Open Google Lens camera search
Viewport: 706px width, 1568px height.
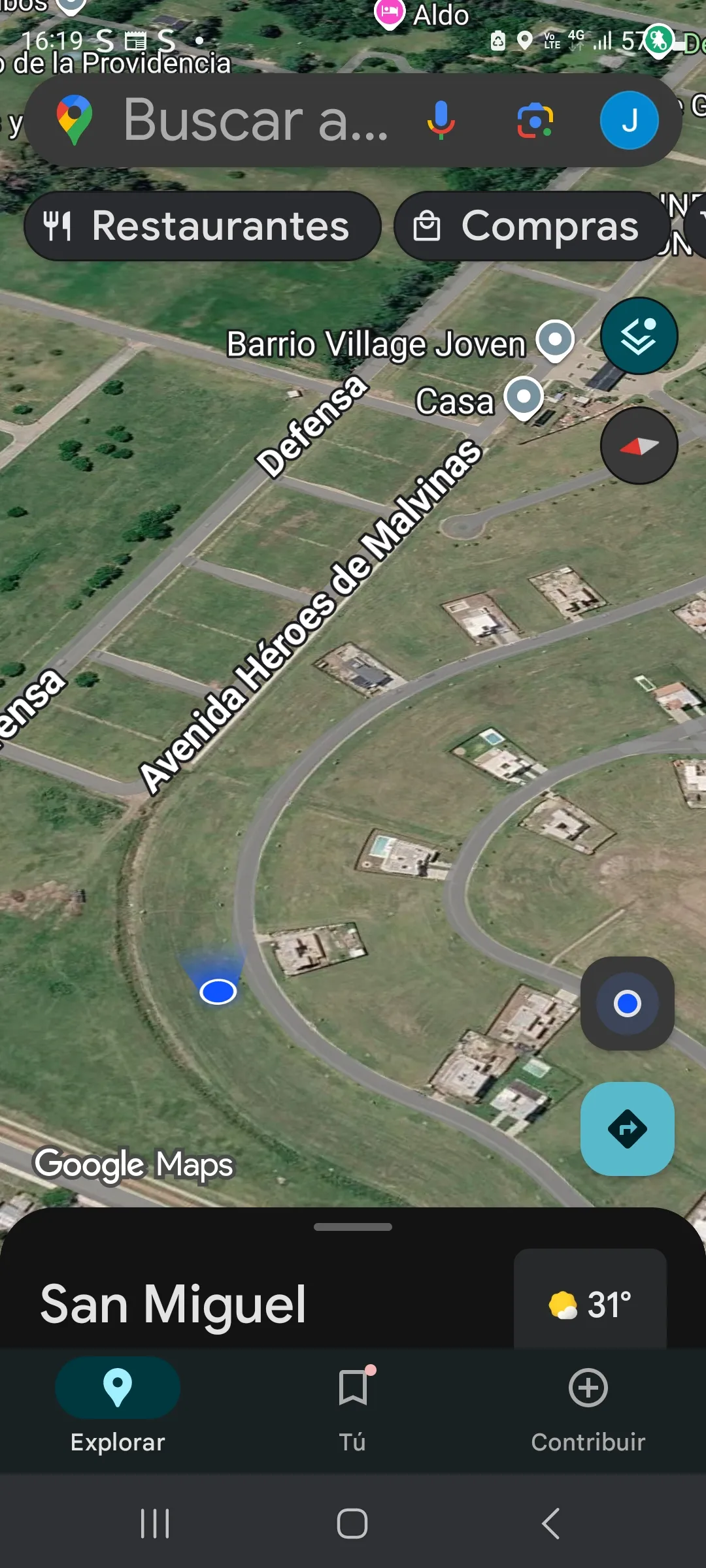[x=535, y=120]
